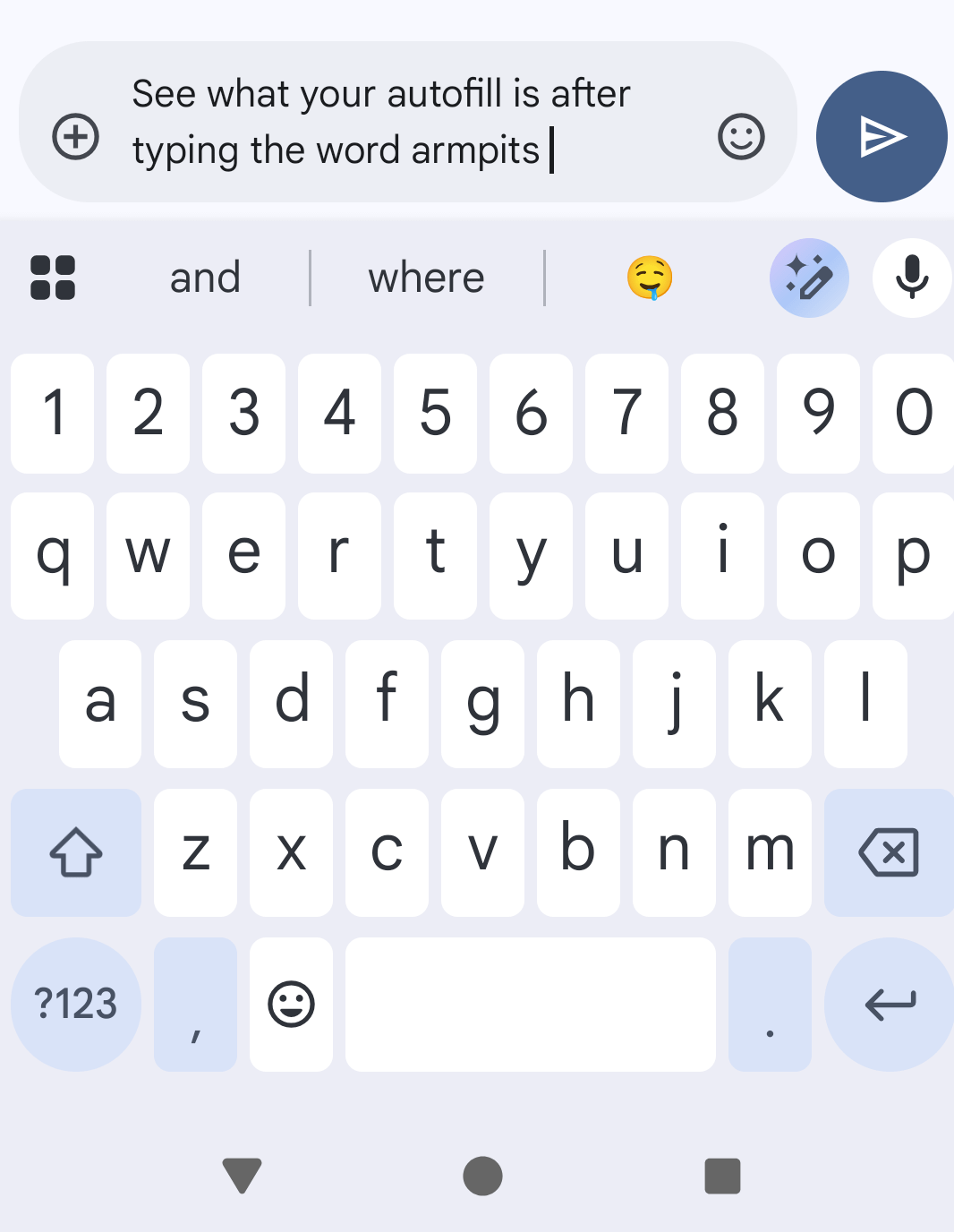This screenshot has width=954, height=1232.
Task: Open the recent apps square
Action: coord(722,1176)
